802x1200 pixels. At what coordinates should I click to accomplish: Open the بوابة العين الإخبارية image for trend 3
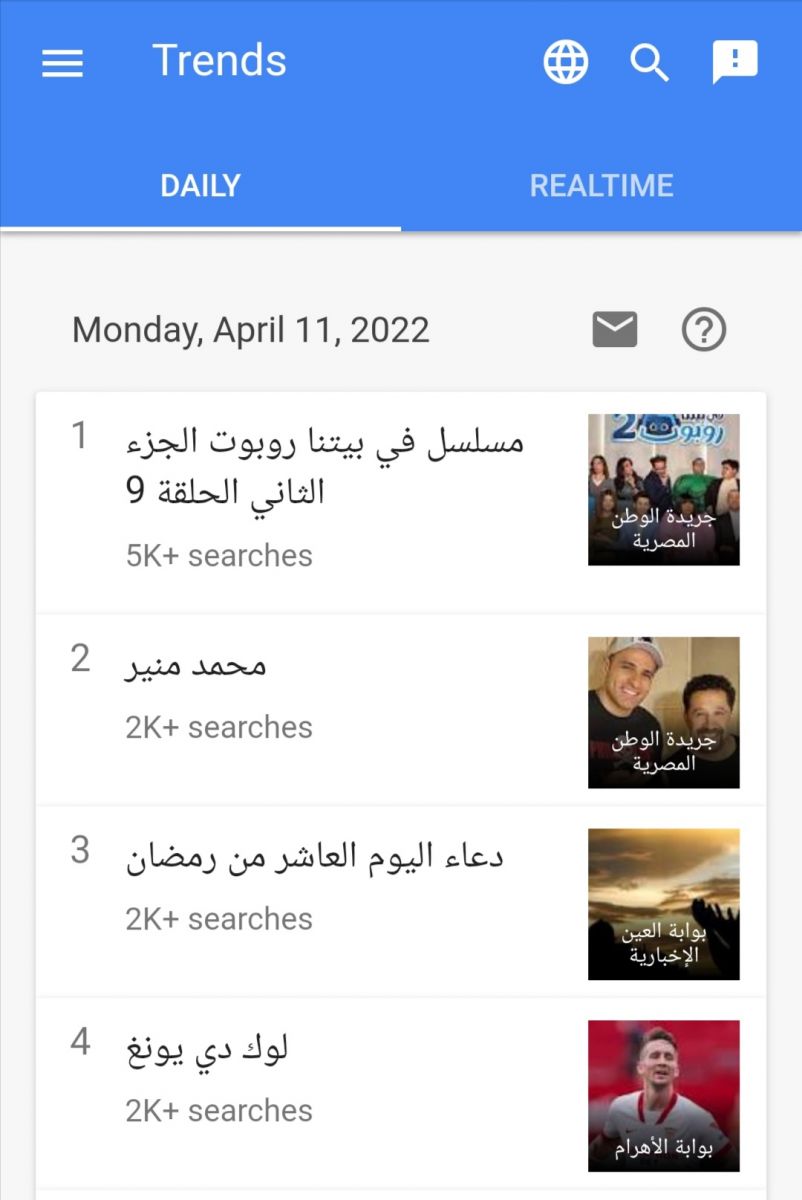pos(662,903)
